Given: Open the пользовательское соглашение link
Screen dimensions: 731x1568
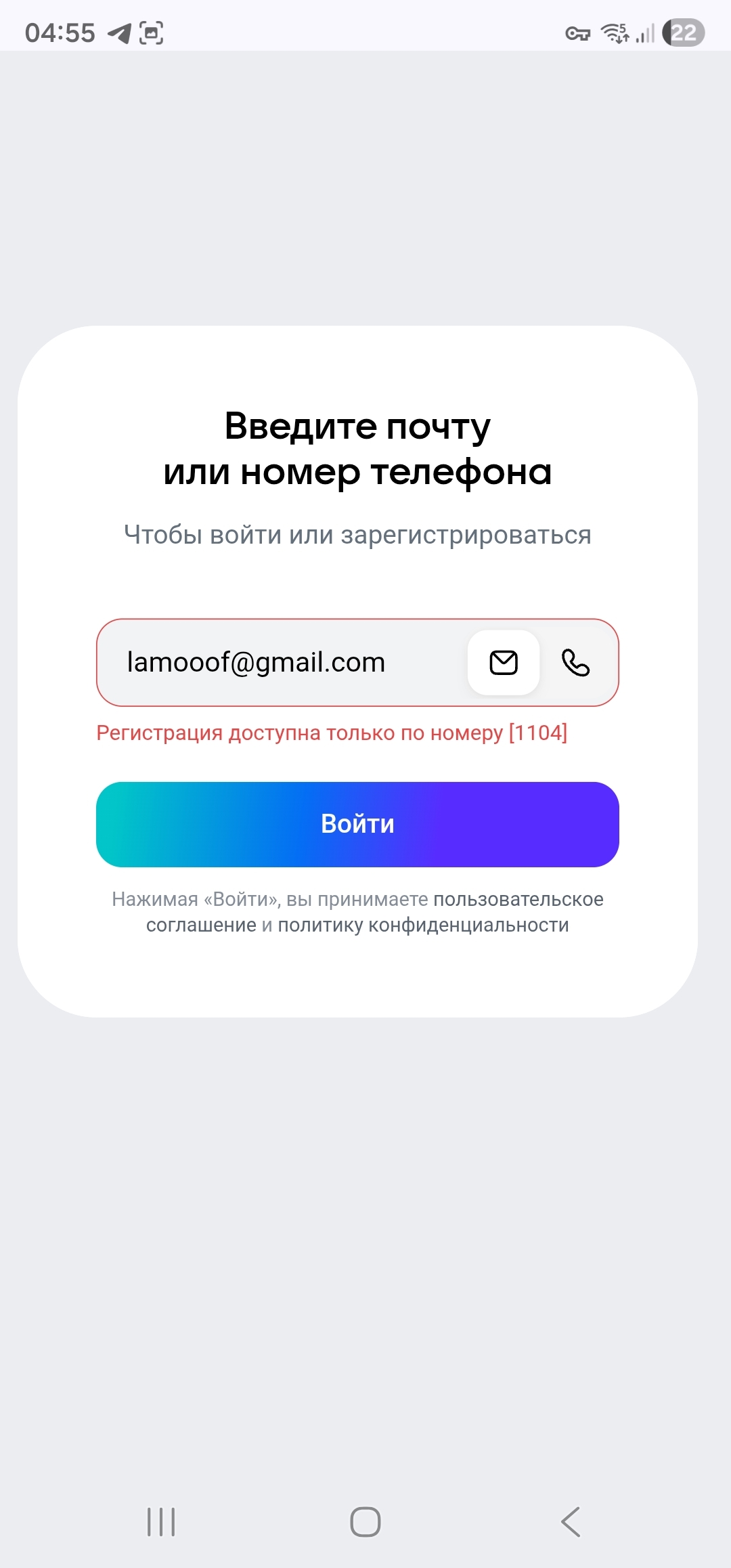Looking at the screenshot, I should point(518,899).
